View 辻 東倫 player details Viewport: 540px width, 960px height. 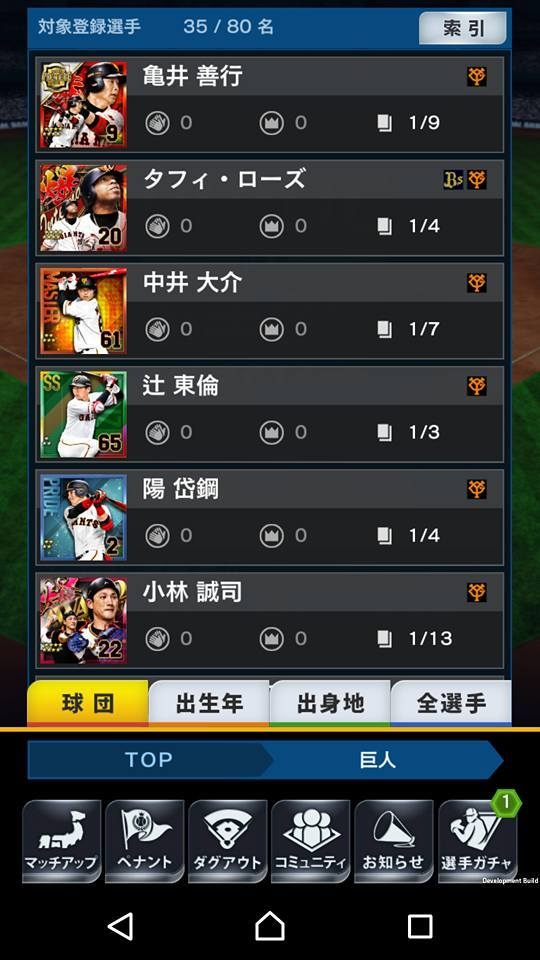269,414
